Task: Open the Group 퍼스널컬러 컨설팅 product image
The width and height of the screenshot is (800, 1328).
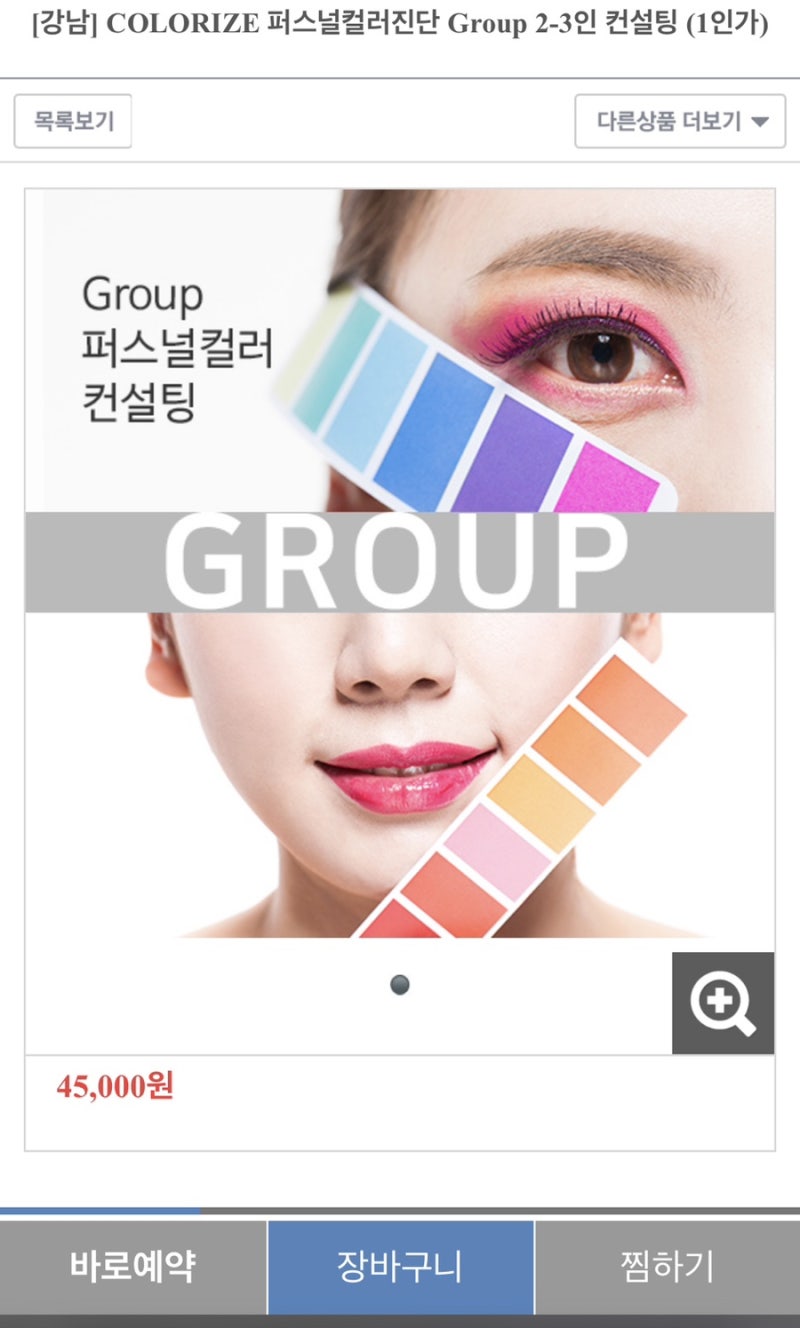Action: [x=400, y=563]
